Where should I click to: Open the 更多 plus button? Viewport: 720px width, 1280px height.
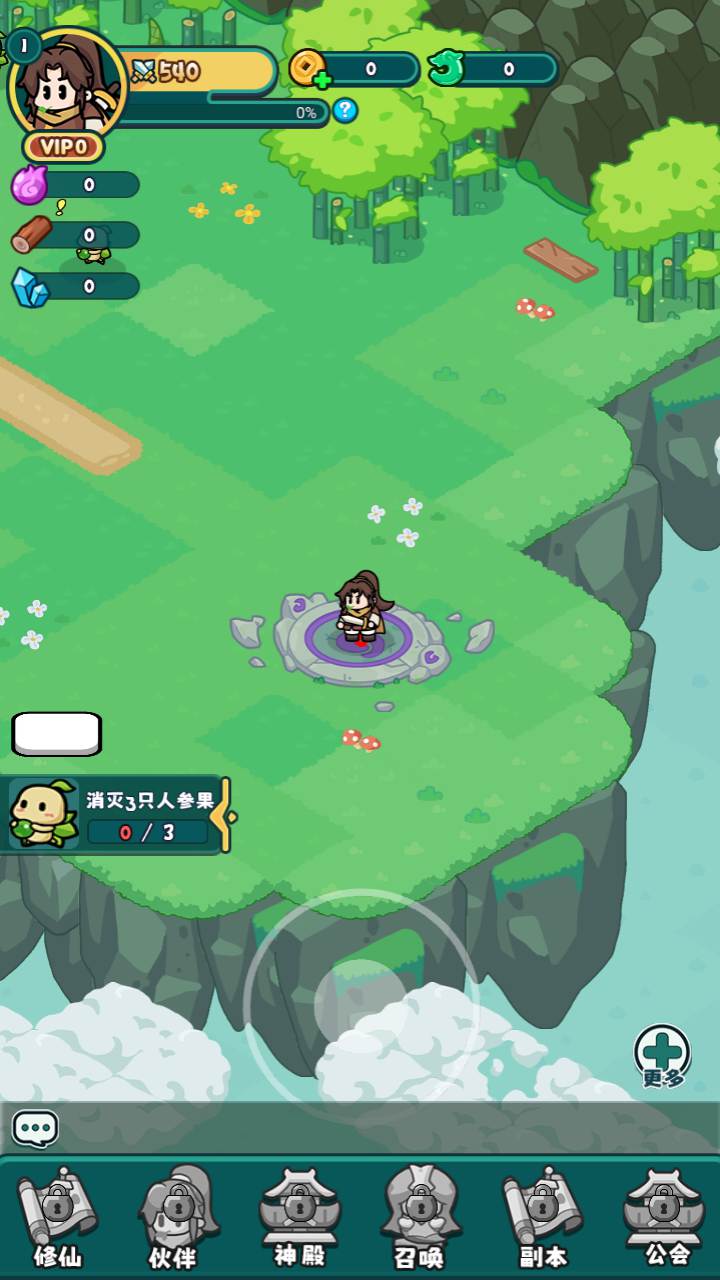pos(662,1054)
